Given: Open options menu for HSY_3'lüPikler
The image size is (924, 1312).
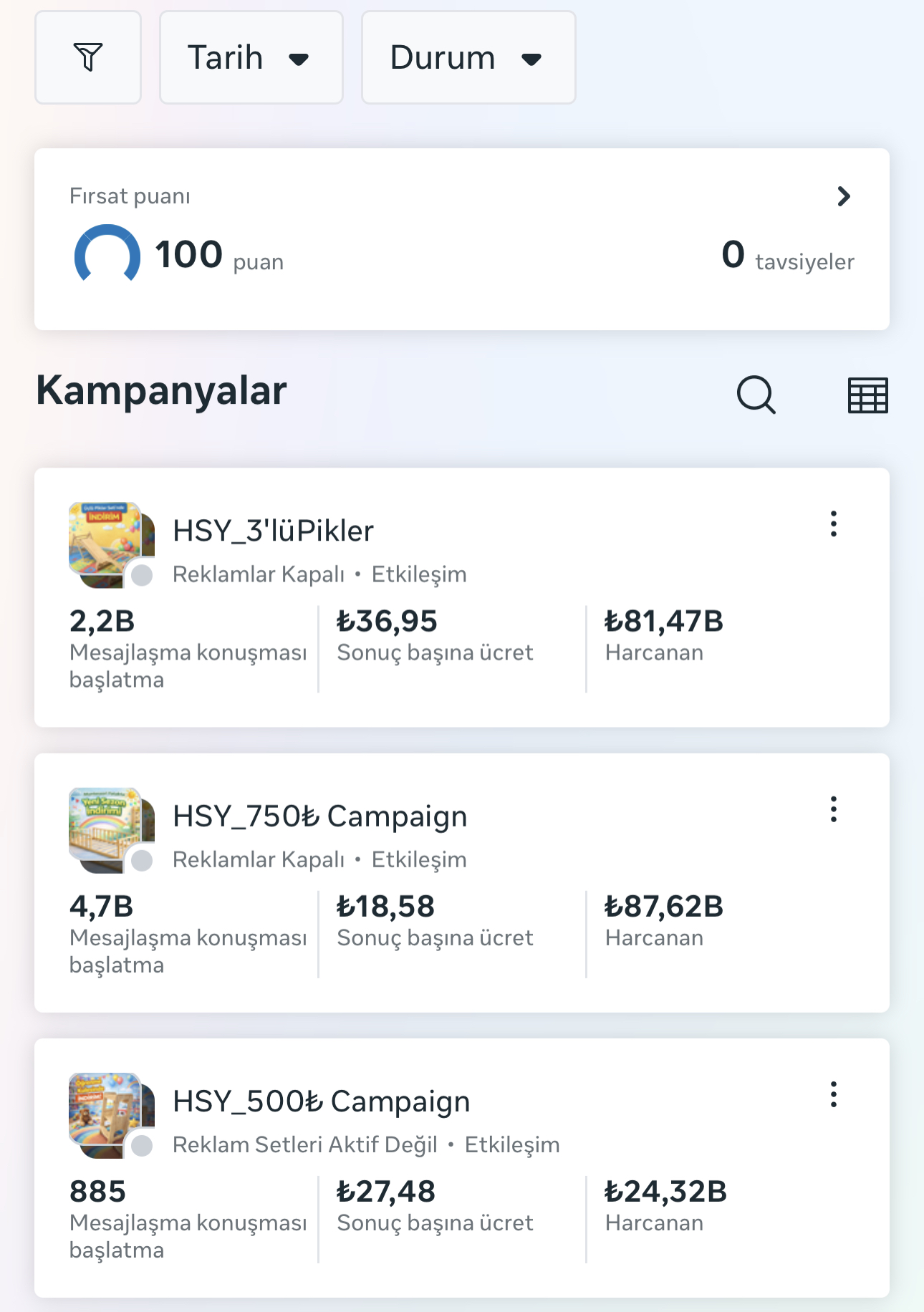Looking at the screenshot, I should pyautogui.click(x=834, y=524).
